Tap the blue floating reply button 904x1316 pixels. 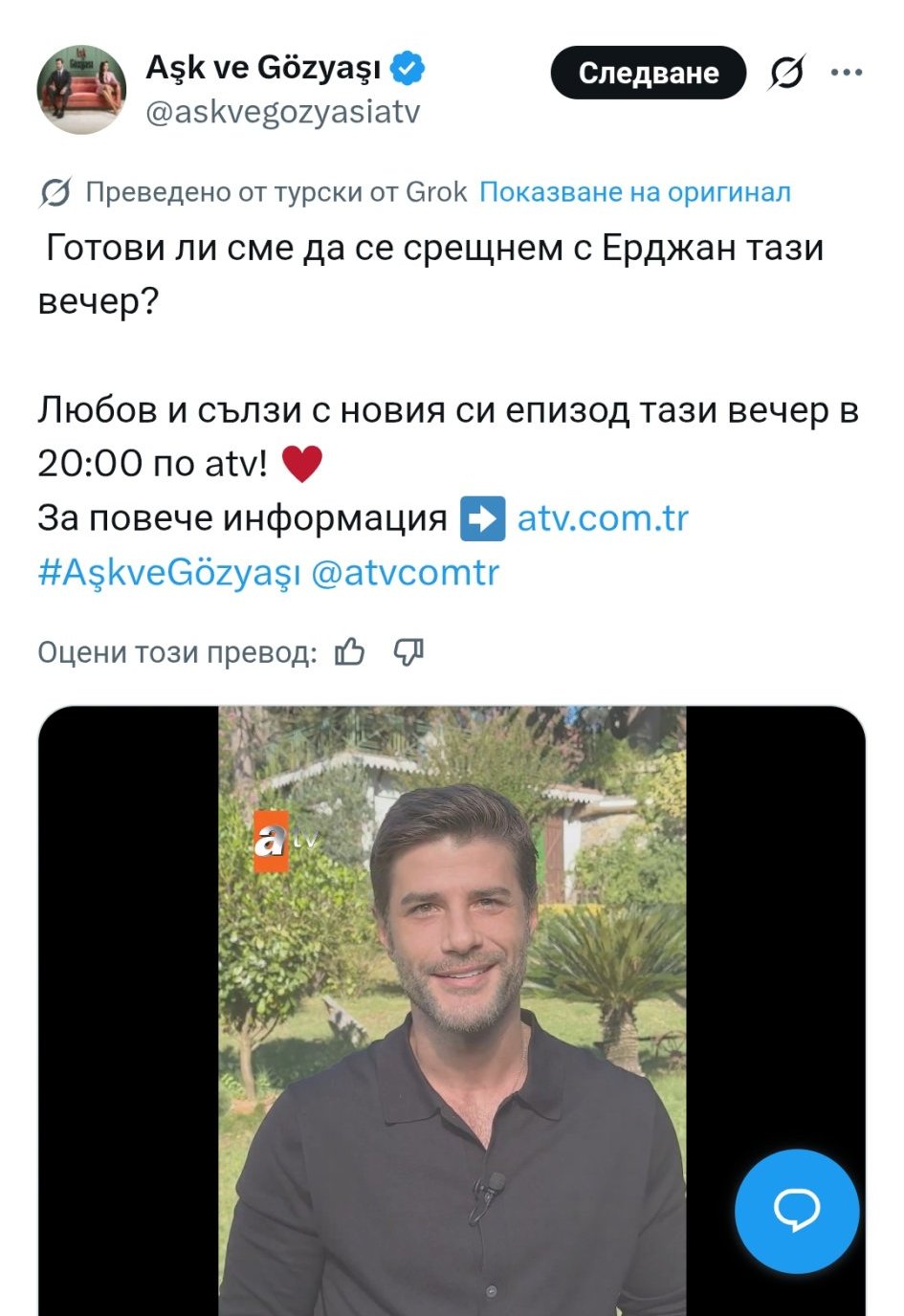pyautogui.click(x=797, y=1211)
